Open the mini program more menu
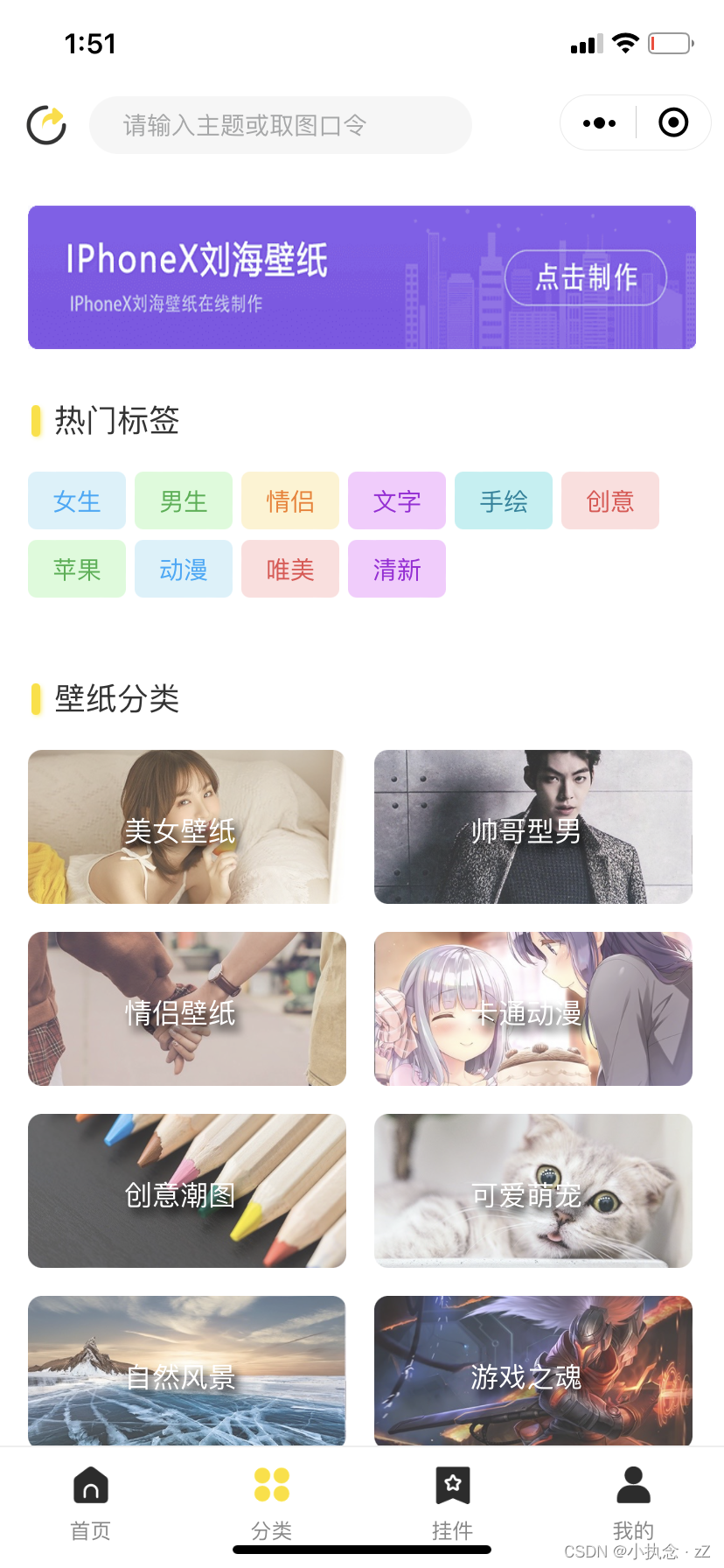Viewport: 724px width, 1568px height. pyautogui.click(x=599, y=123)
